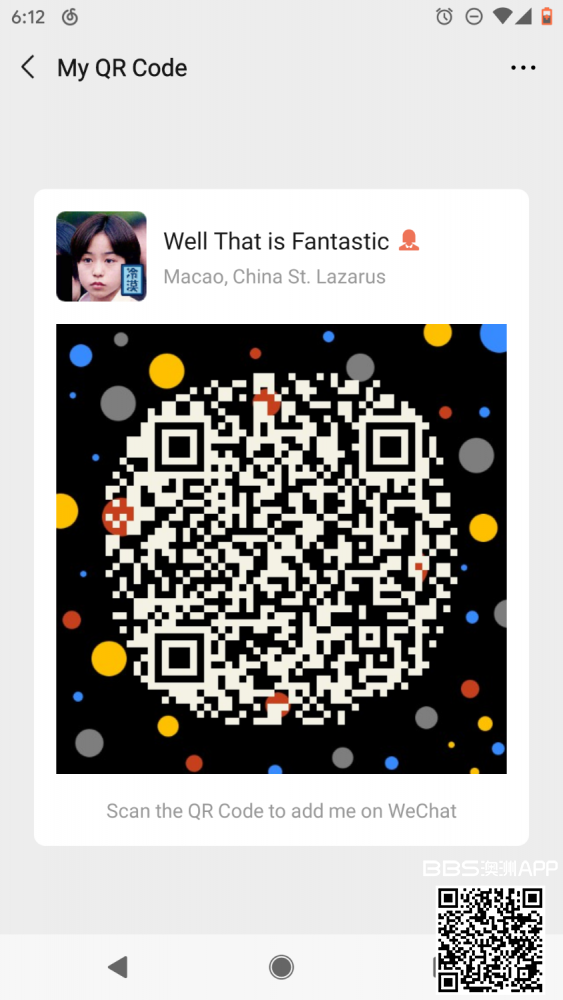This screenshot has height=1000, width=563.
Task: Go back from My QR Code
Action: (x=27, y=67)
